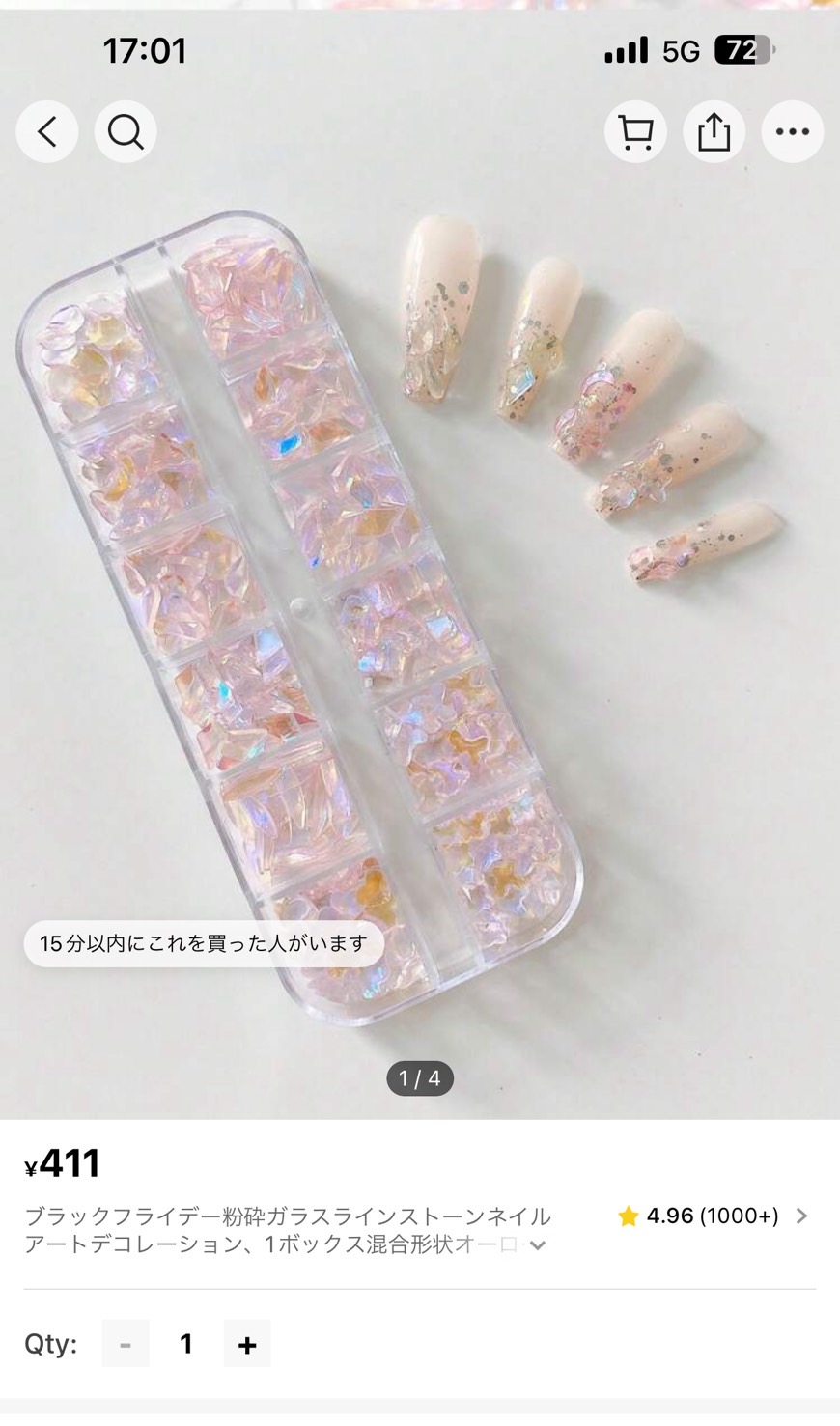The image size is (840, 1426).
Task: Increase quantity with the plus button
Action: pos(247,1344)
